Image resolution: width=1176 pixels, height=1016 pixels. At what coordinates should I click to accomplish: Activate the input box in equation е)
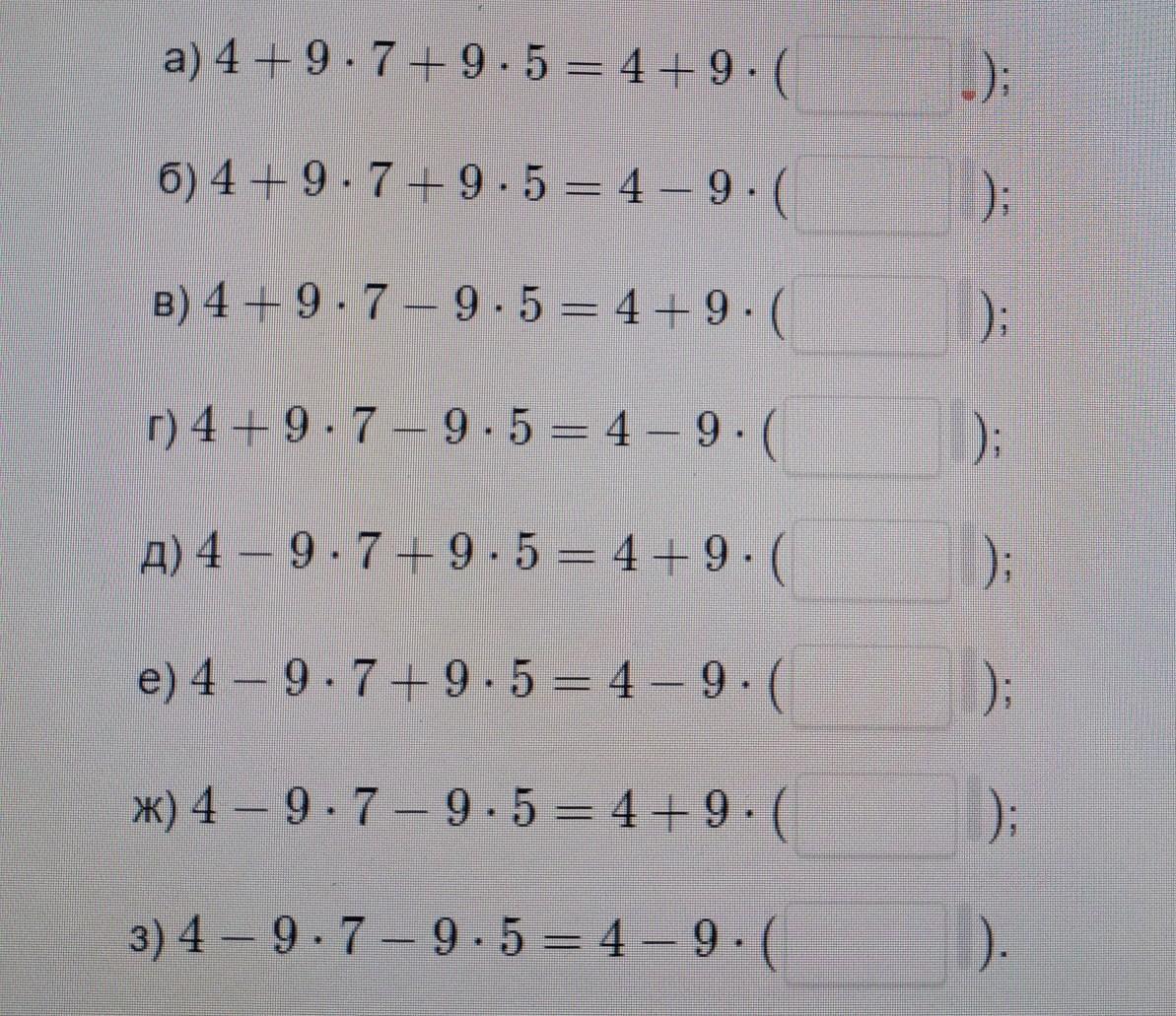(x=871, y=684)
